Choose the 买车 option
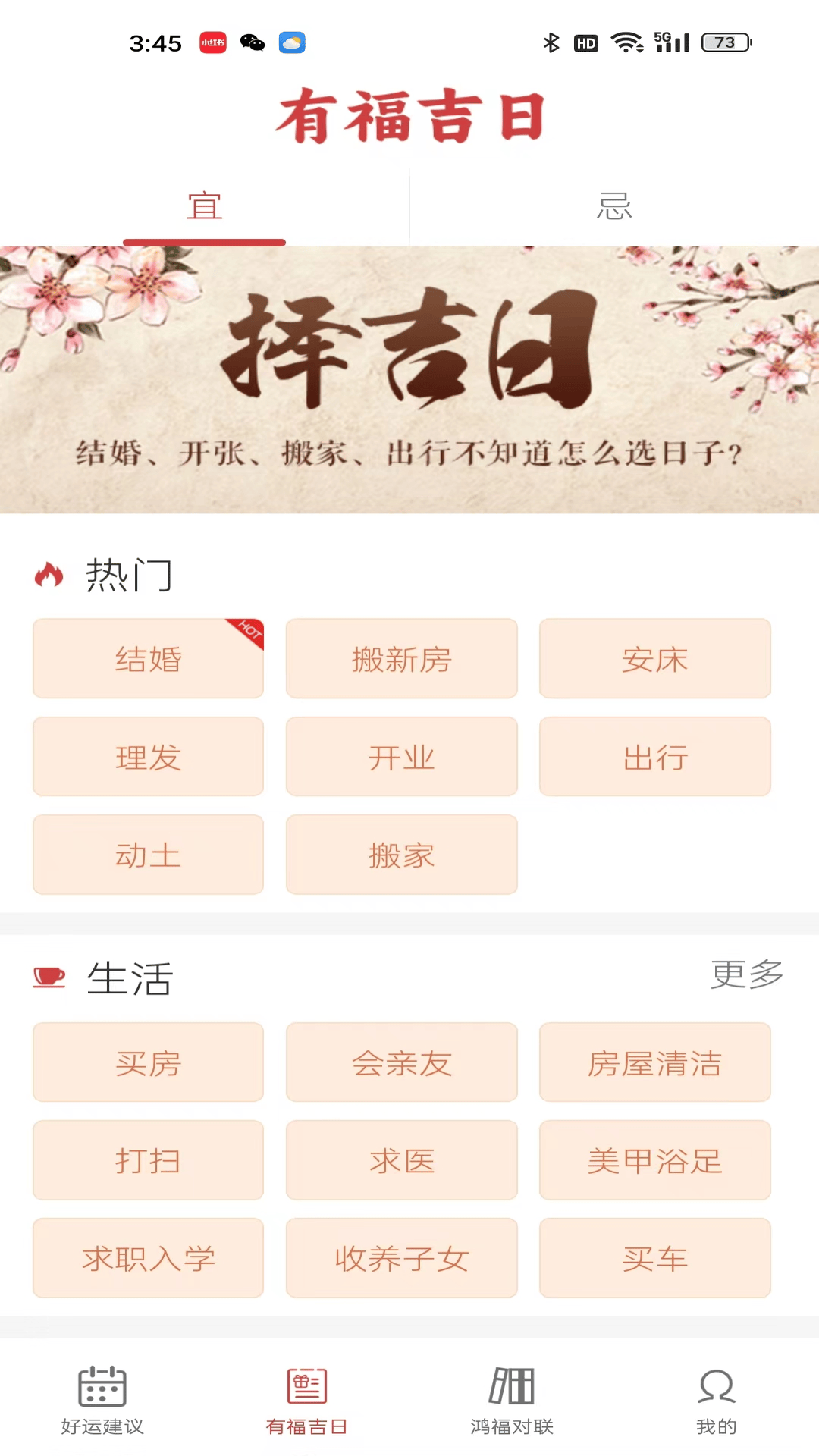Screen dimensions: 819x1456 click(x=654, y=1258)
